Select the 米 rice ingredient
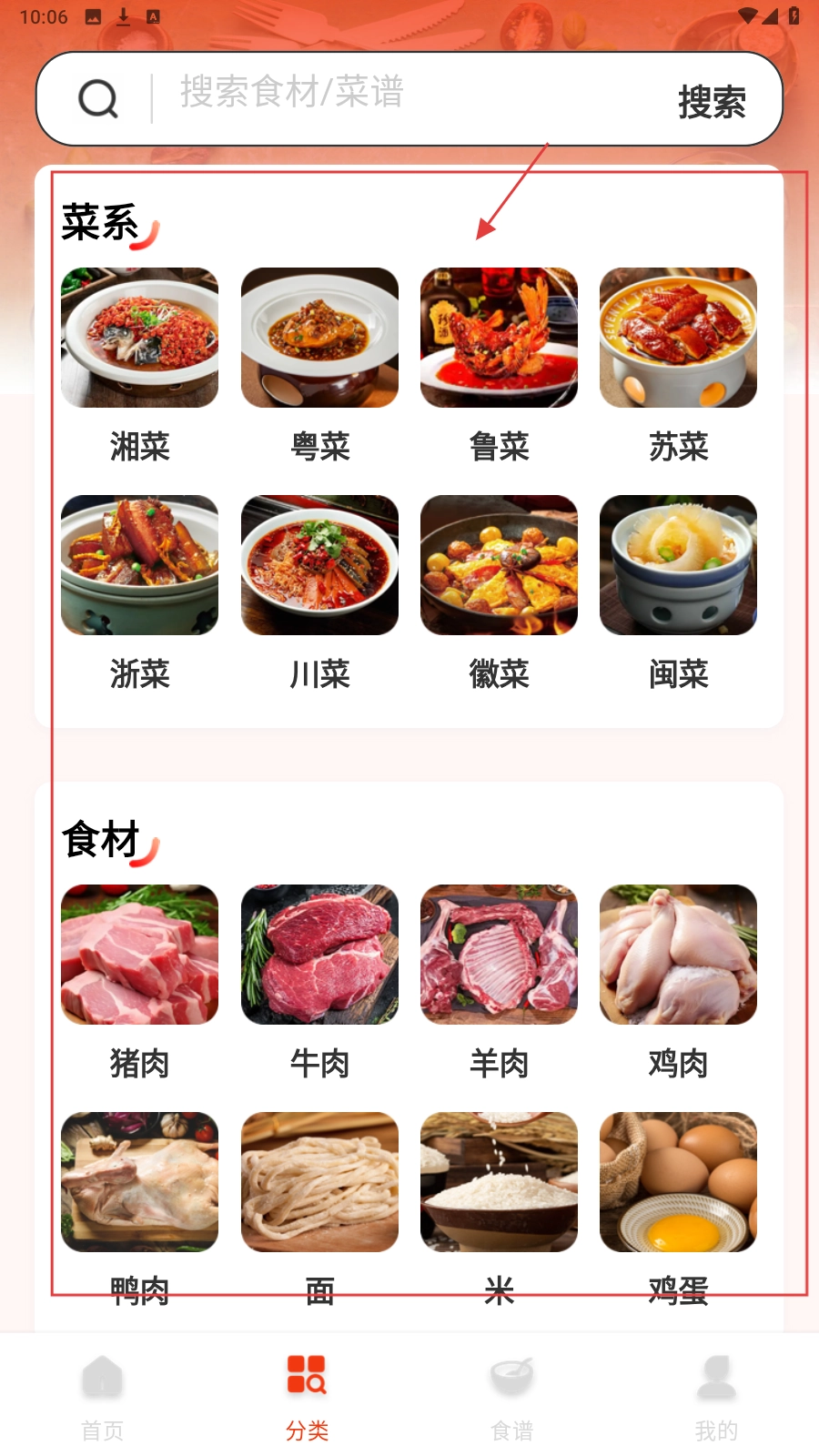The image size is (819, 1456). pyautogui.click(x=499, y=1182)
